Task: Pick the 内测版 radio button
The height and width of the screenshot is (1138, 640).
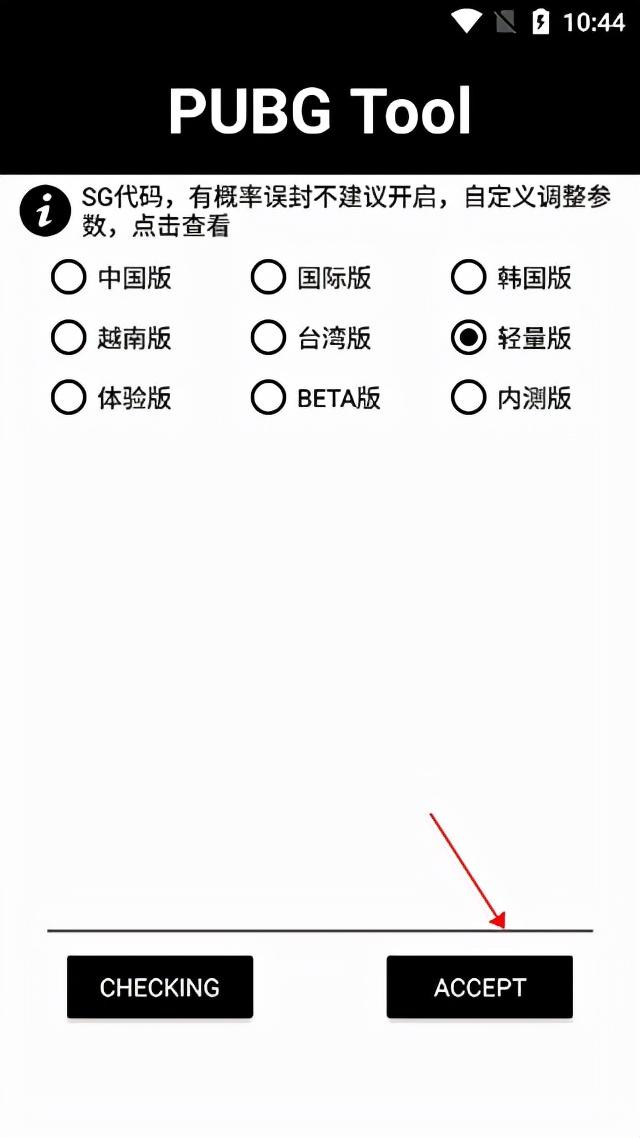Action: [468, 398]
